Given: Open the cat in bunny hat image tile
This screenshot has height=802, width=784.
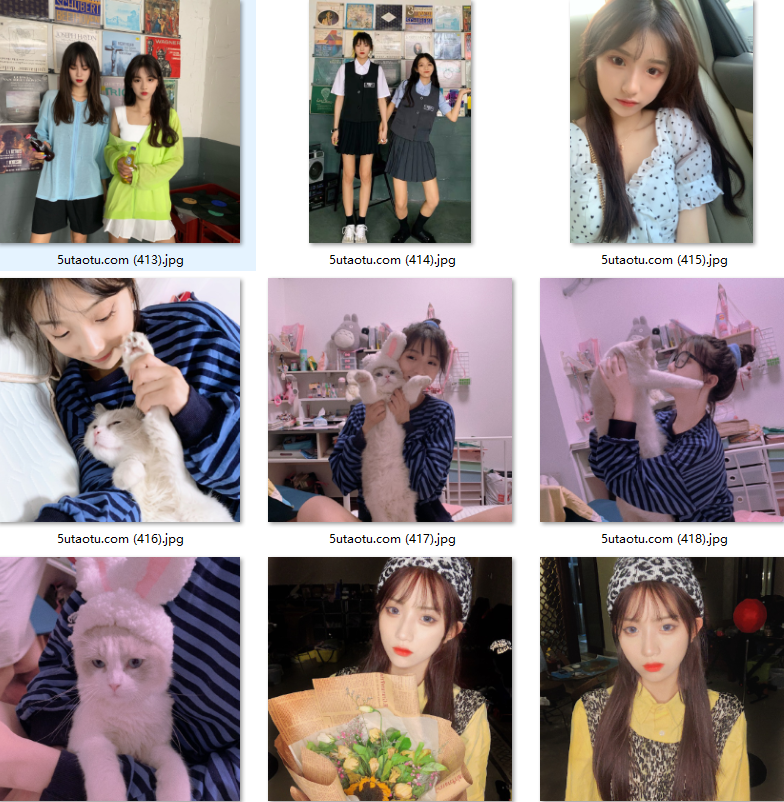Looking at the screenshot, I should click(120, 679).
